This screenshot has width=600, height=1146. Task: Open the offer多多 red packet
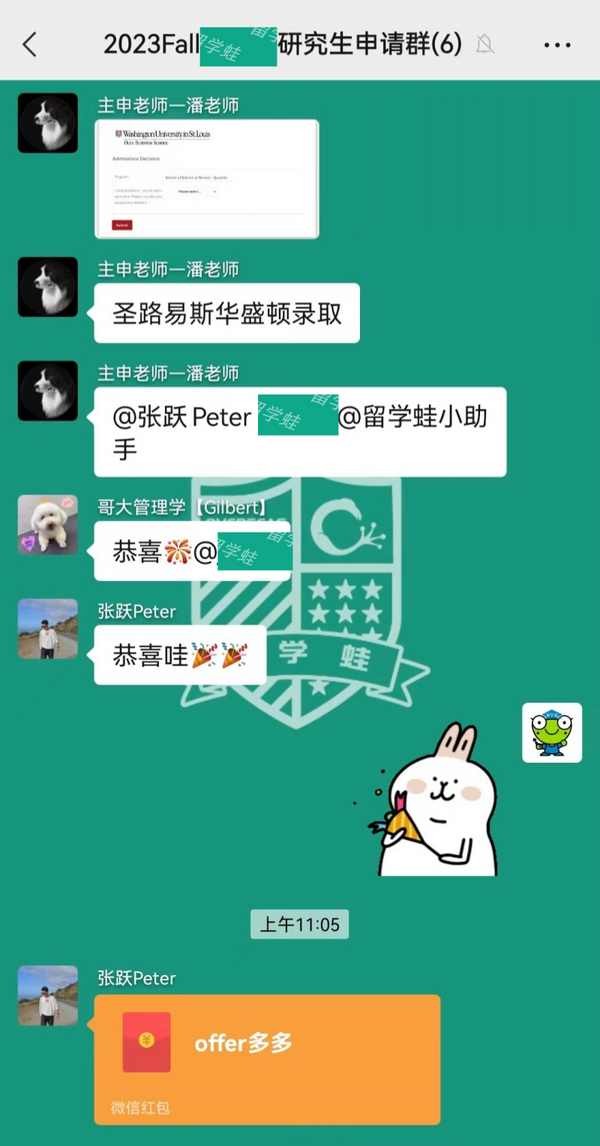[x=267, y=1059]
